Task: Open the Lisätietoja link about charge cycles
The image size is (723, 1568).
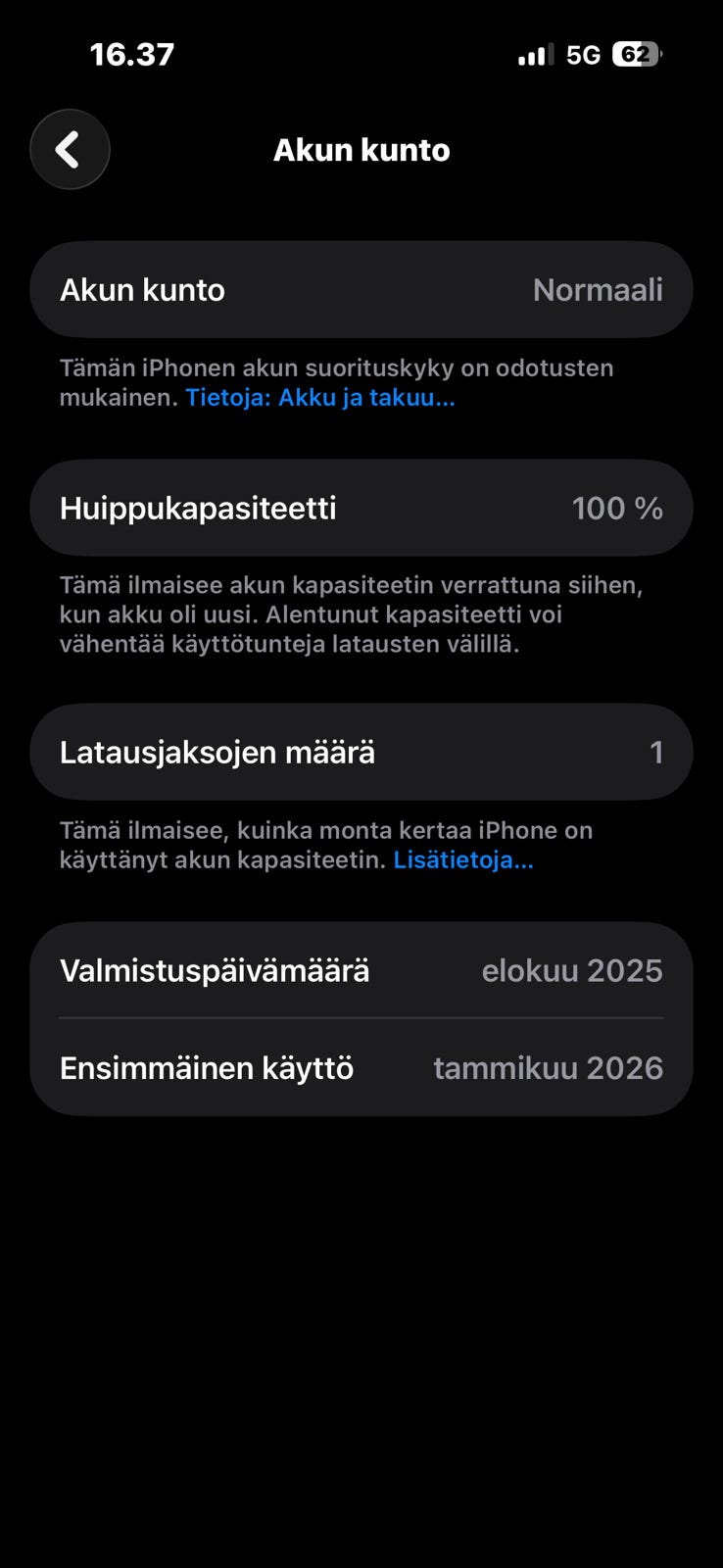Action: click(463, 859)
